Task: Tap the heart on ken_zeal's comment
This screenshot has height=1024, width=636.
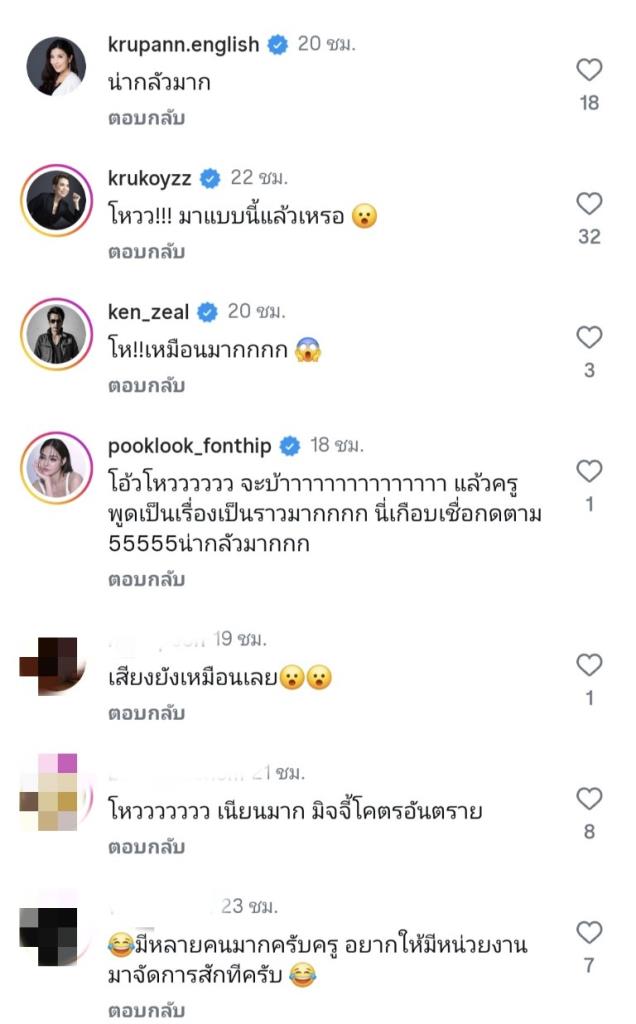Action: click(x=589, y=338)
